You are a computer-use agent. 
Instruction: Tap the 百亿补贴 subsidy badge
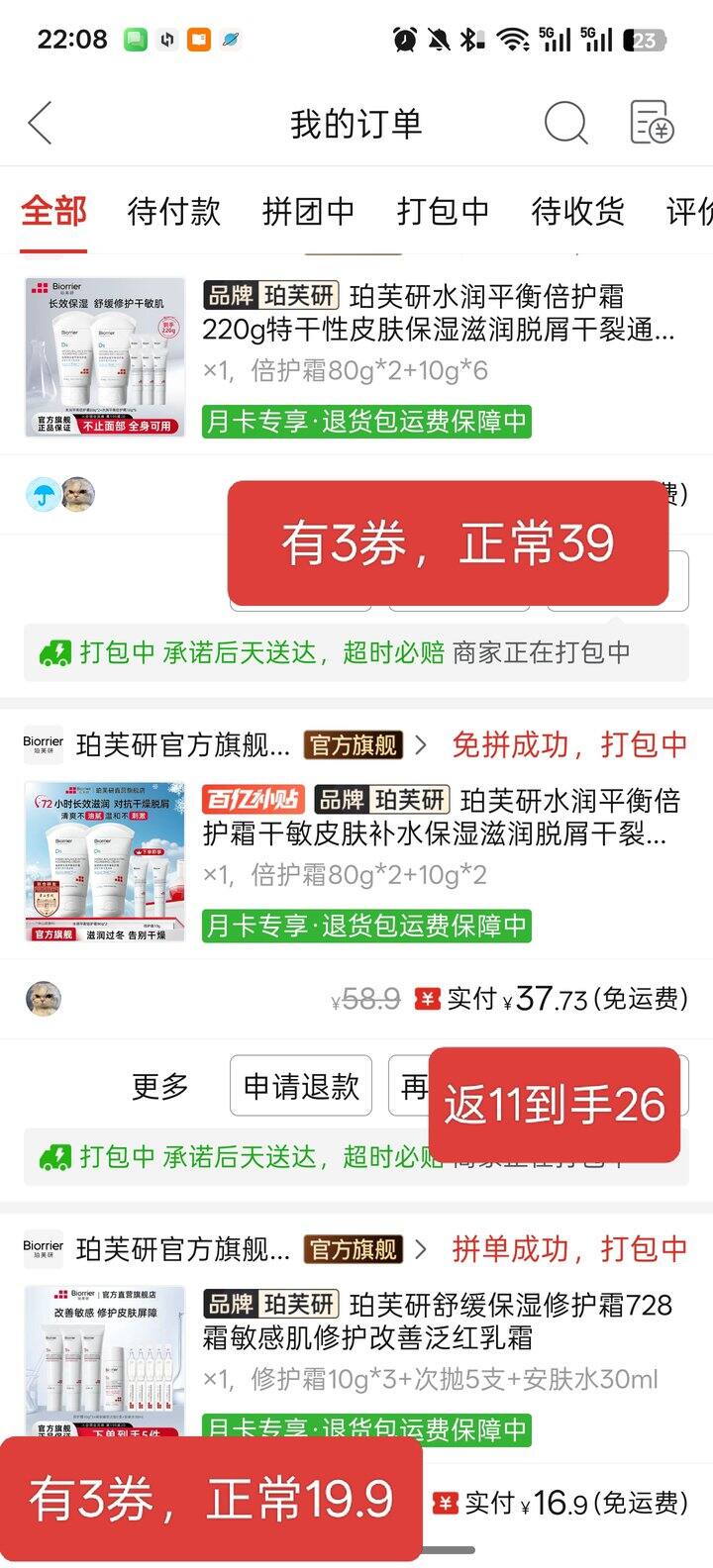click(x=251, y=802)
